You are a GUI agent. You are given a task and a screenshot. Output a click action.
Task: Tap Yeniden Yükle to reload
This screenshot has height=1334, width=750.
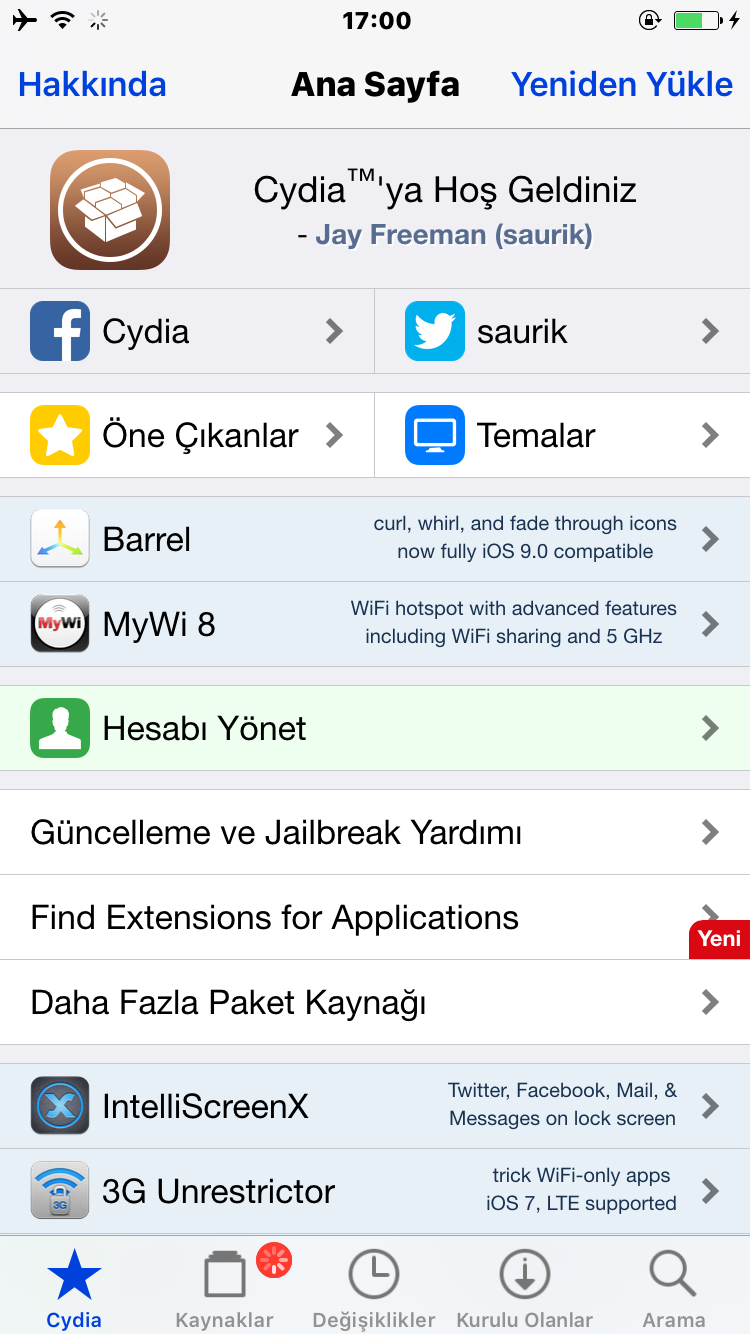click(x=622, y=85)
